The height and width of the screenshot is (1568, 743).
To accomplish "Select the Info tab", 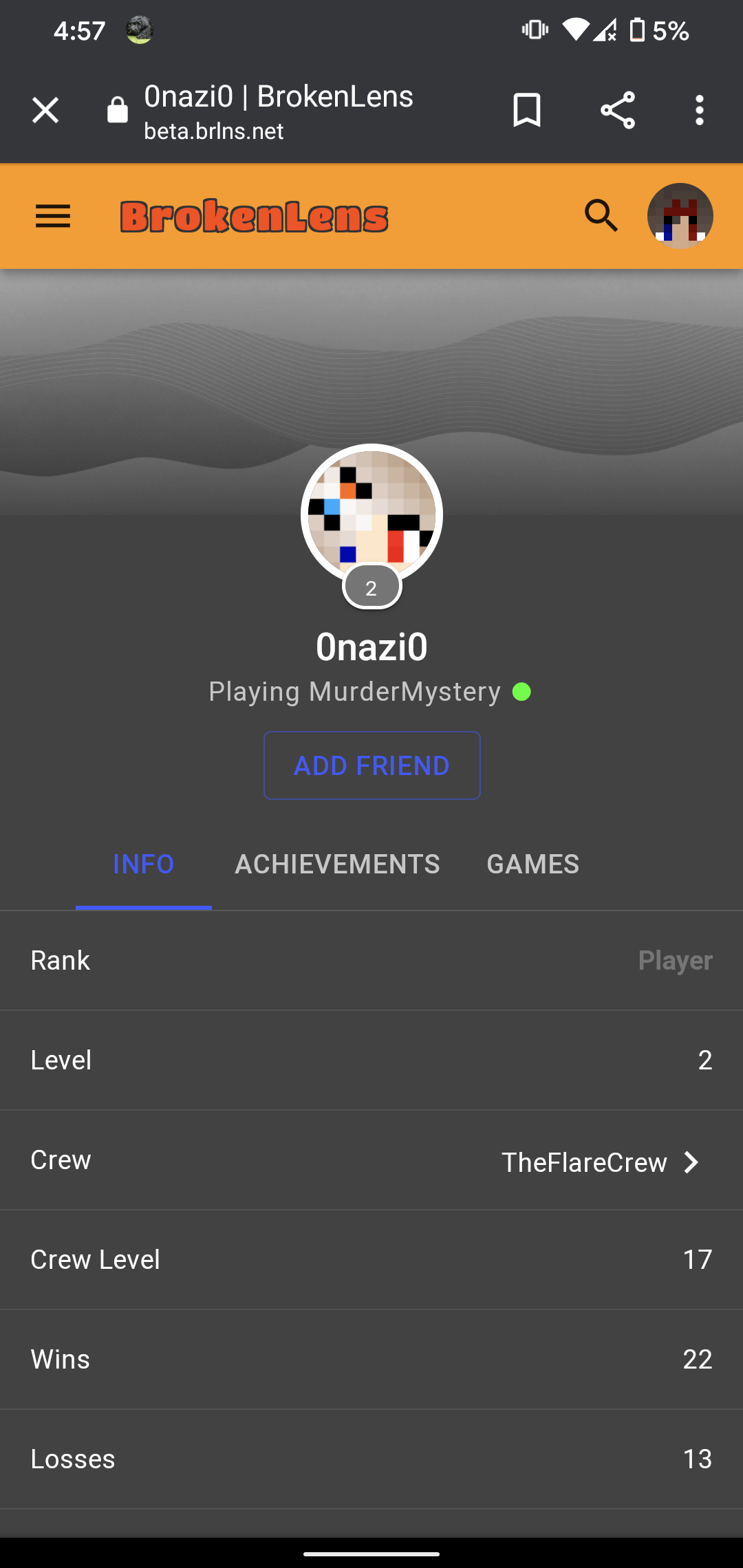I will (x=143, y=864).
